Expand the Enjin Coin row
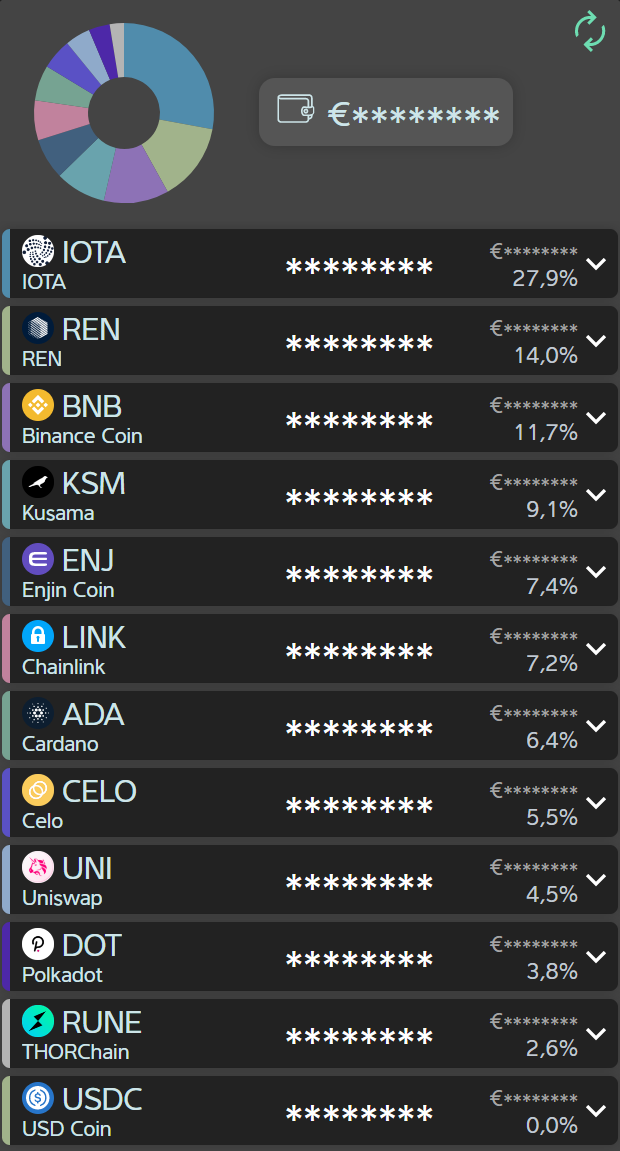 coord(596,572)
